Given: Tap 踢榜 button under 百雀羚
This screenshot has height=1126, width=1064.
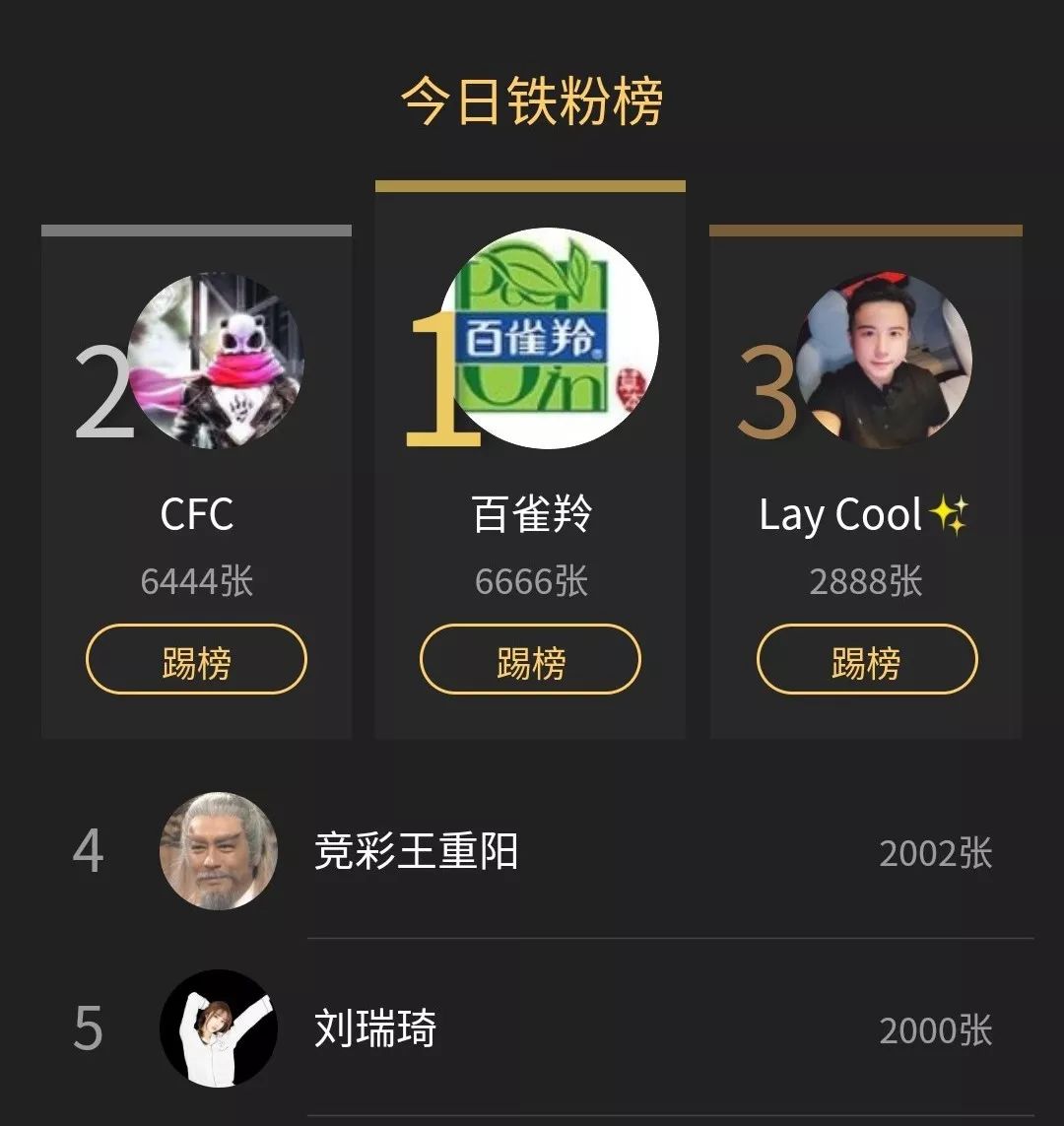Looking at the screenshot, I should (530, 659).
